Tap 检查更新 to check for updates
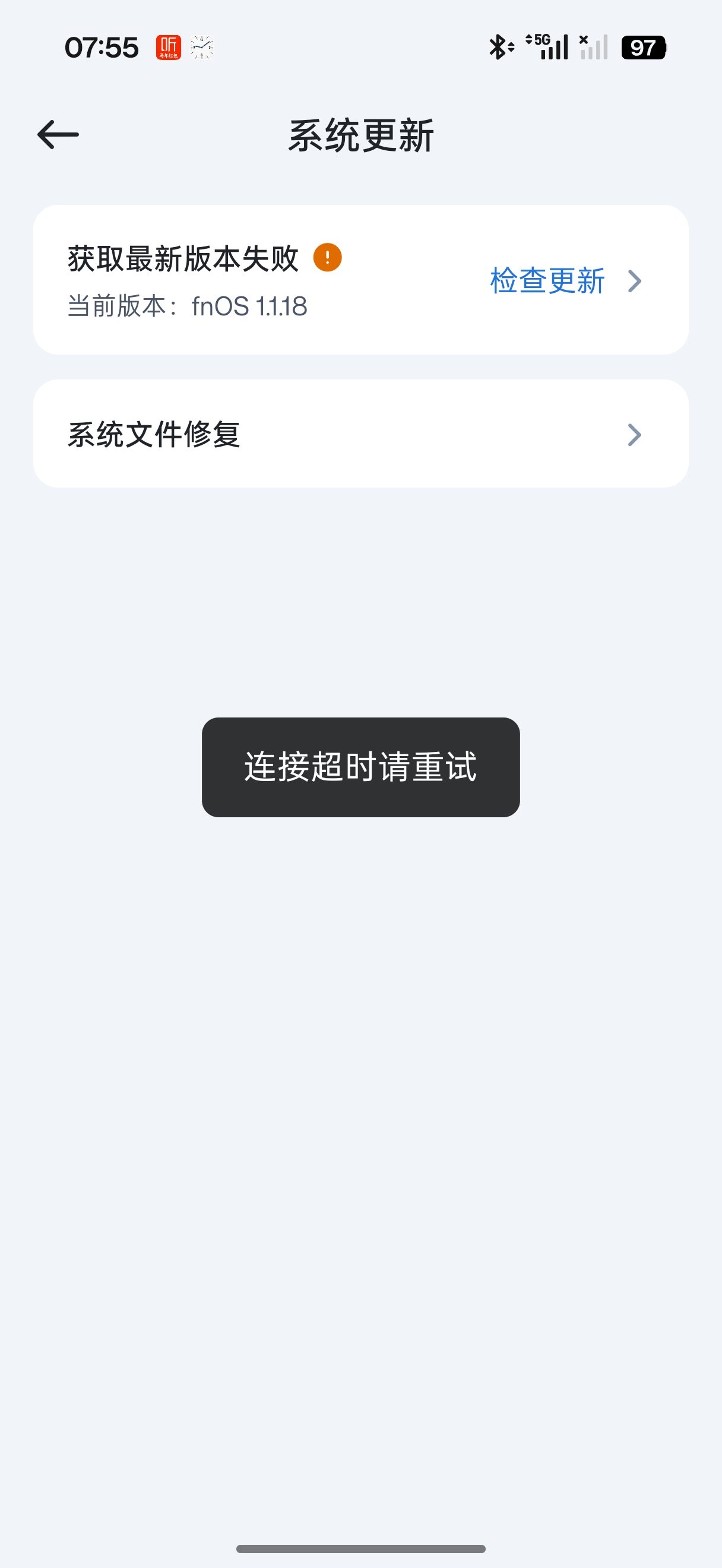Image resolution: width=722 pixels, height=1568 pixels. [547, 280]
